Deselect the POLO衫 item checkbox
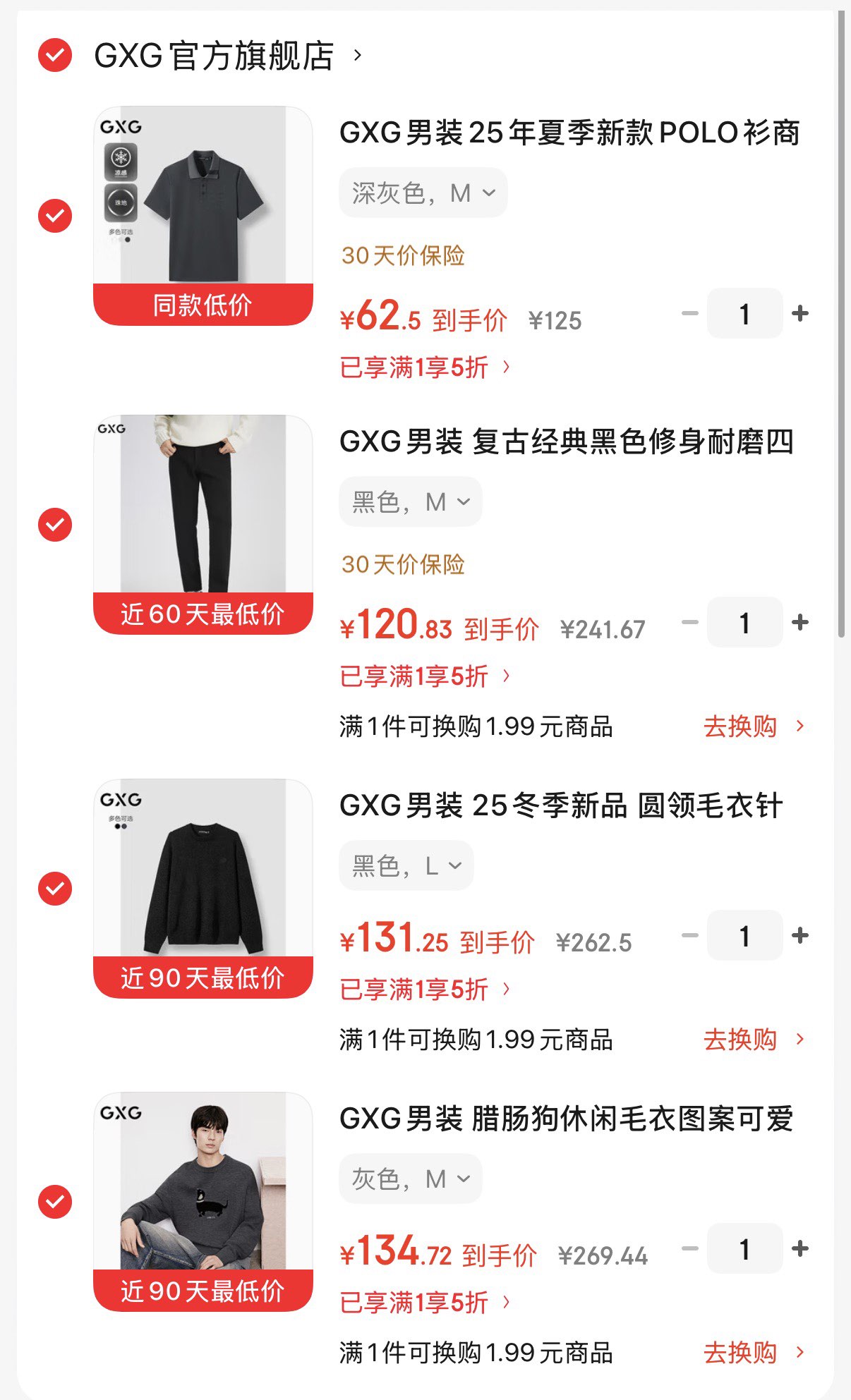The height and width of the screenshot is (1400, 851). (x=55, y=216)
